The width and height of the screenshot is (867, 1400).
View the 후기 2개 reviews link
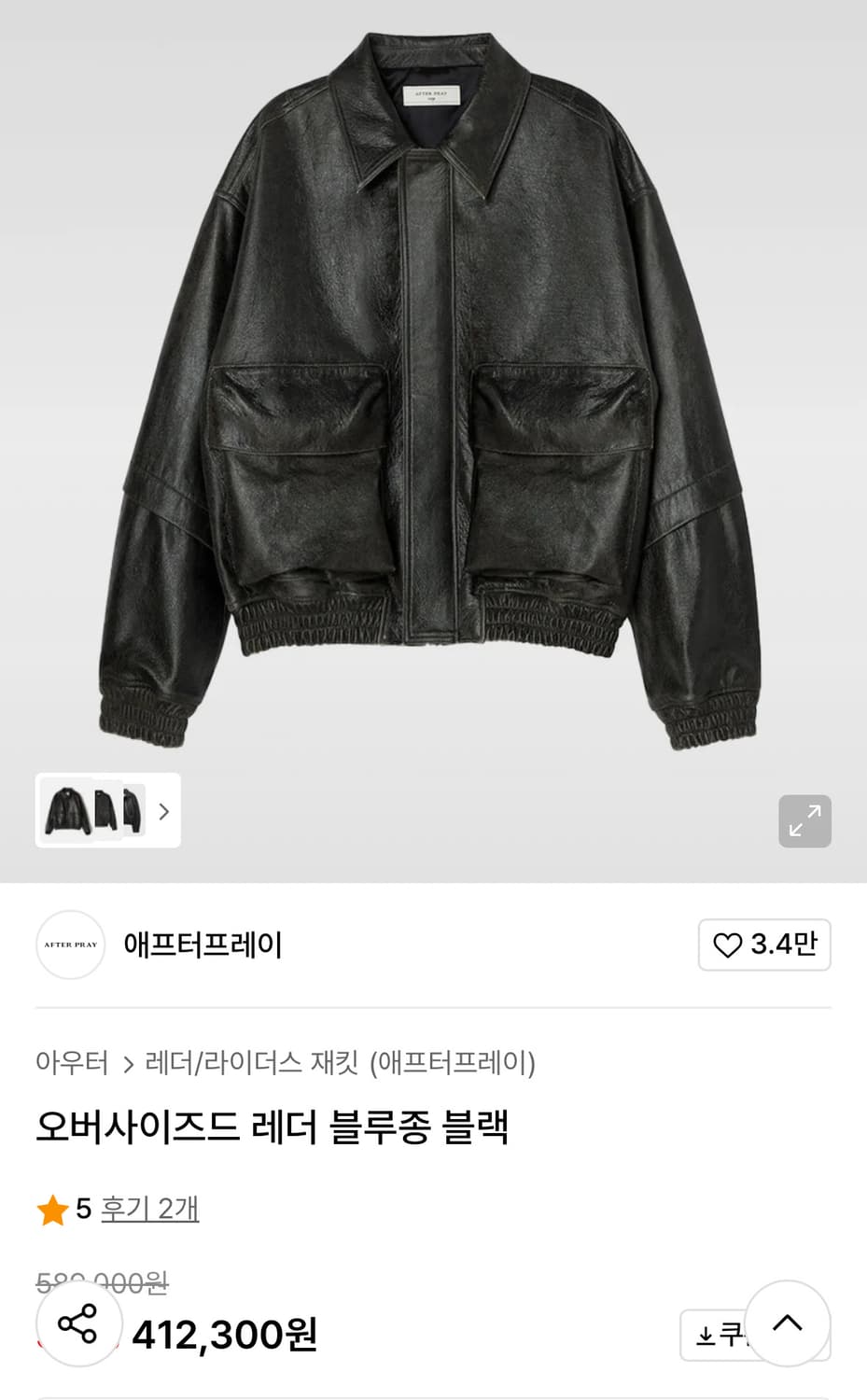pos(150,1207)
